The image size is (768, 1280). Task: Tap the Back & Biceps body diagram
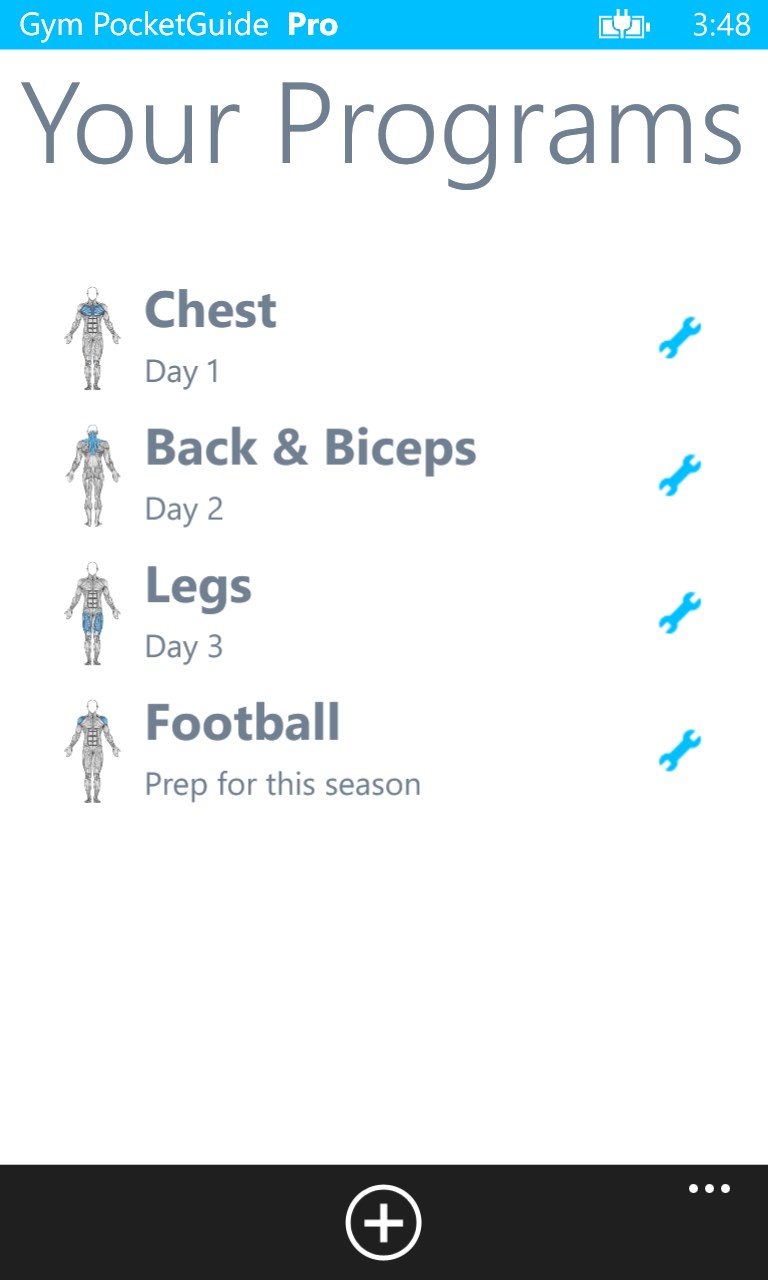[x=93, y=476]
